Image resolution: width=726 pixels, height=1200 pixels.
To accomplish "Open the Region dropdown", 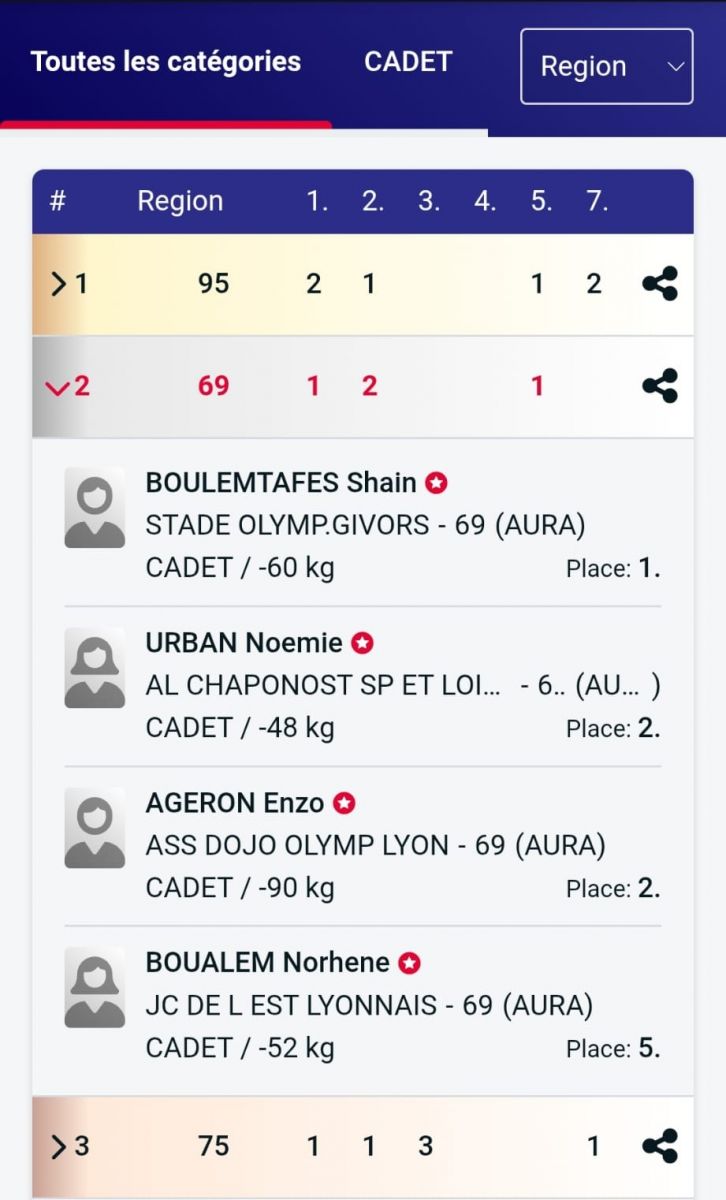I will coord(606,67).
